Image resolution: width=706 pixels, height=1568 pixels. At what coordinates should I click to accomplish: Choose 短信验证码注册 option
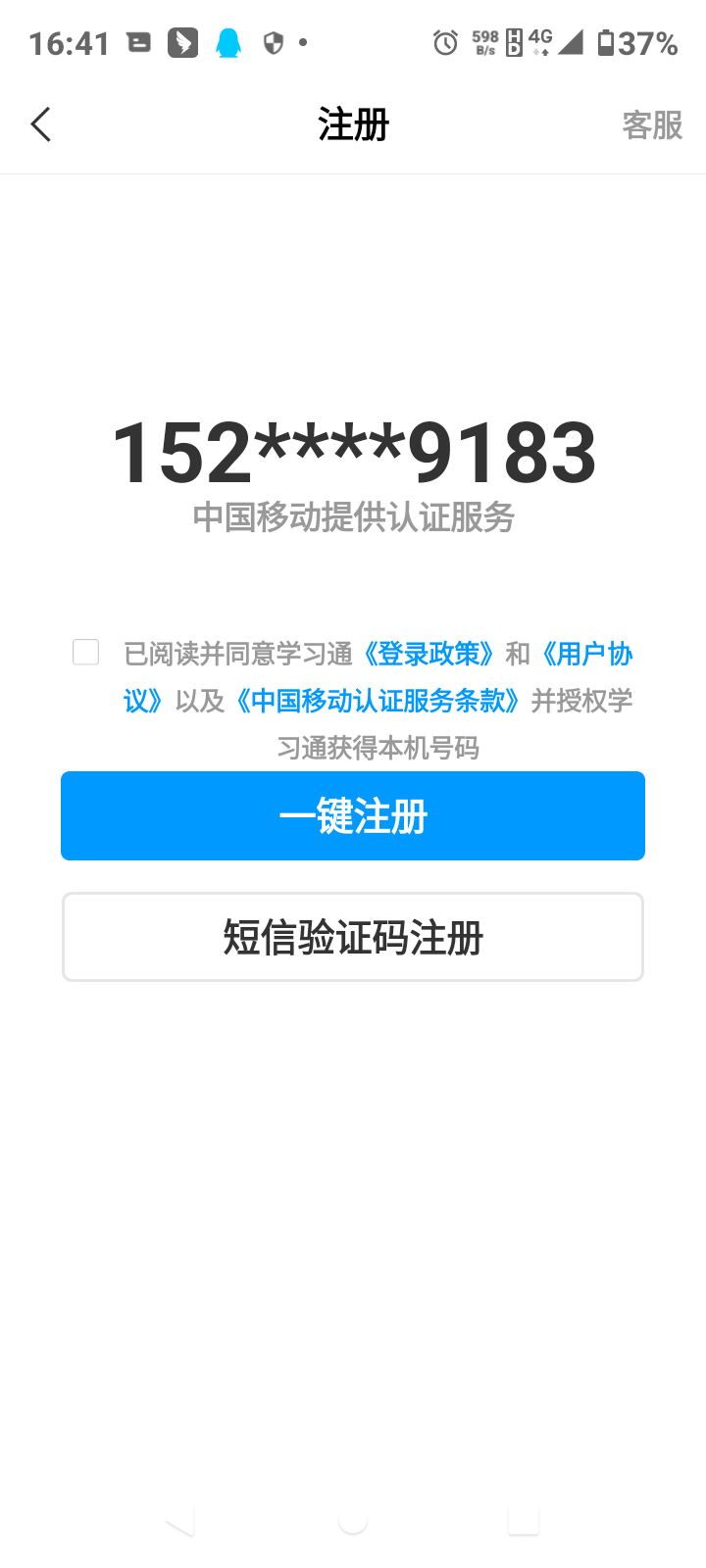click(353, 937)
